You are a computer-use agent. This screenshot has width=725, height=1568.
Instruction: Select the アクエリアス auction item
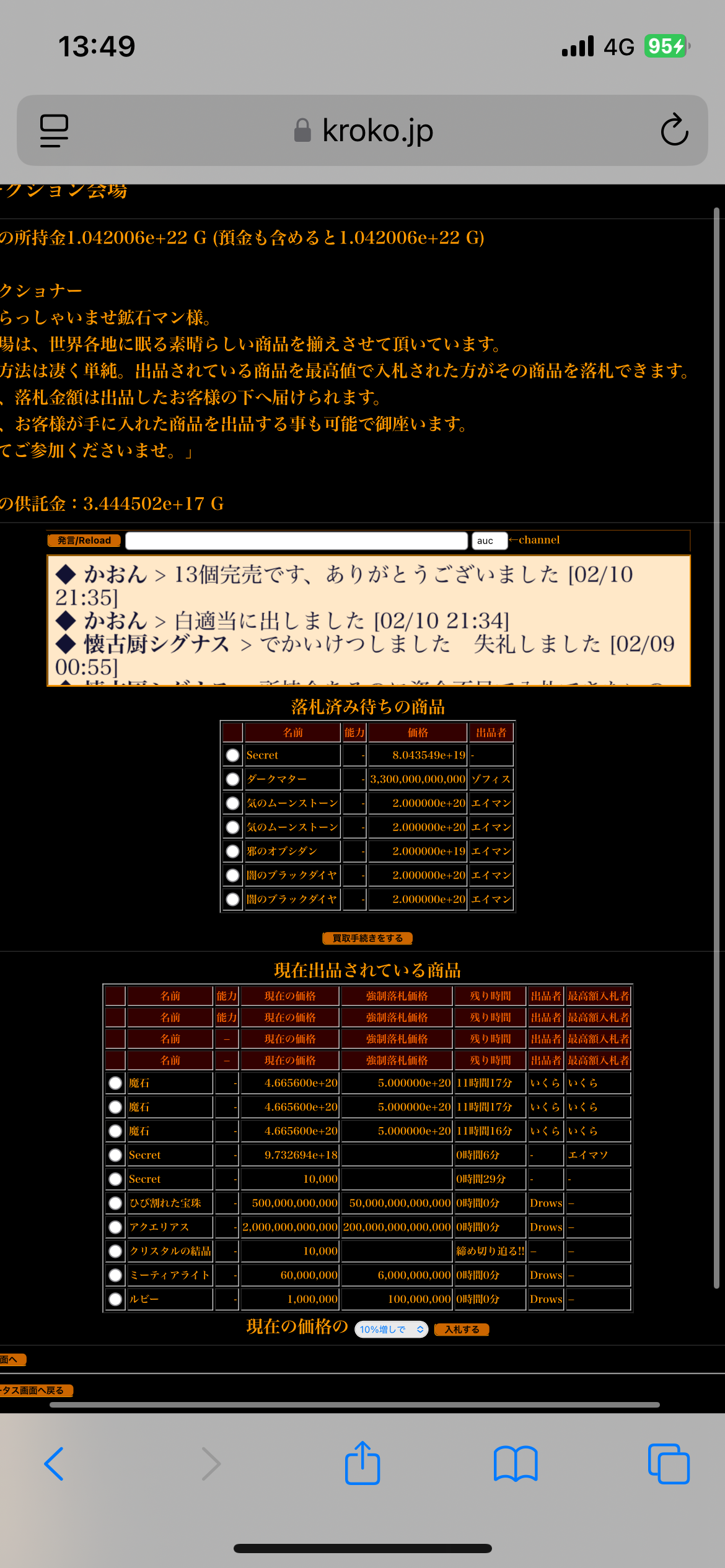tap(115, 1227)
